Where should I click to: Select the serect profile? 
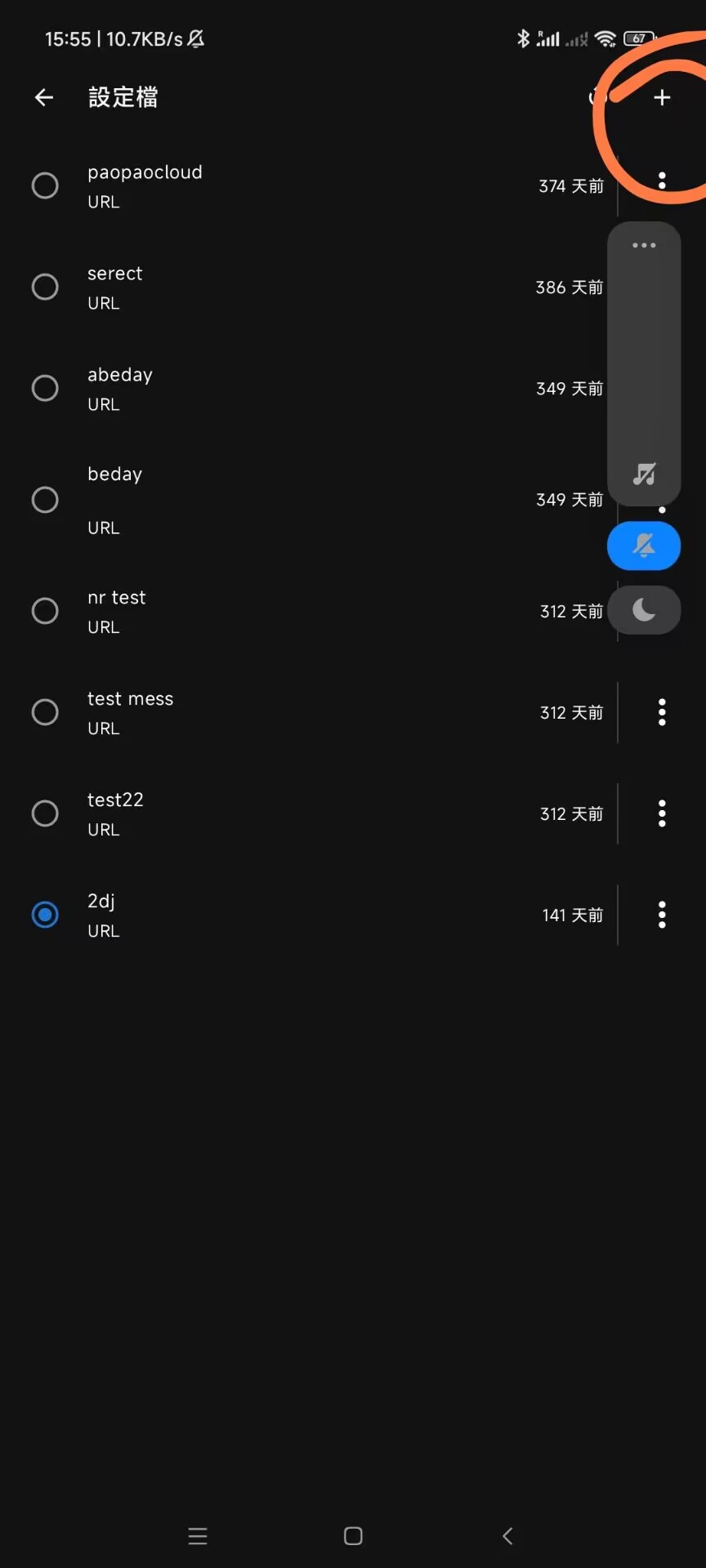click(x=45, y=287)
